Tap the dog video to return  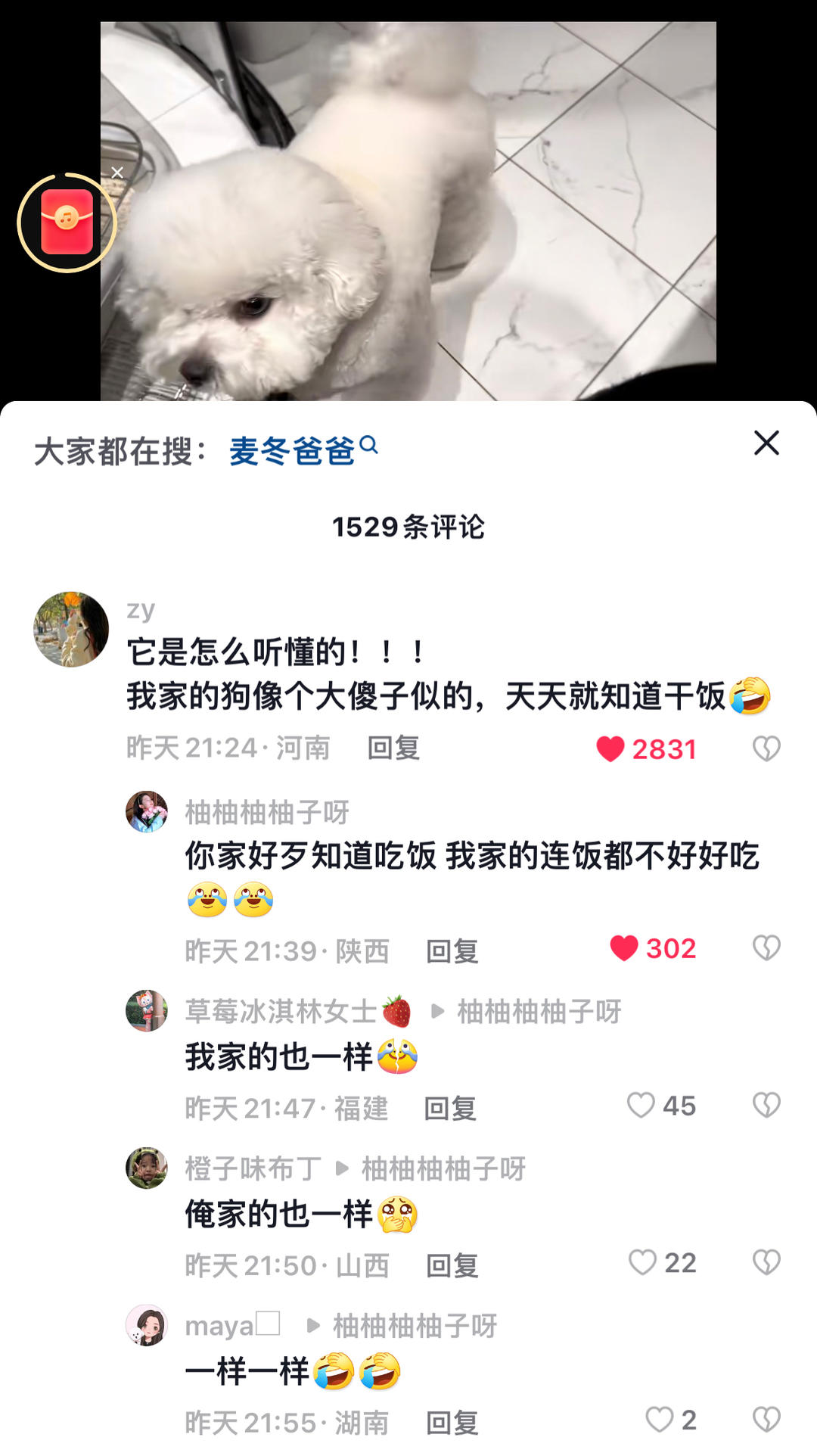pos(408,210)
